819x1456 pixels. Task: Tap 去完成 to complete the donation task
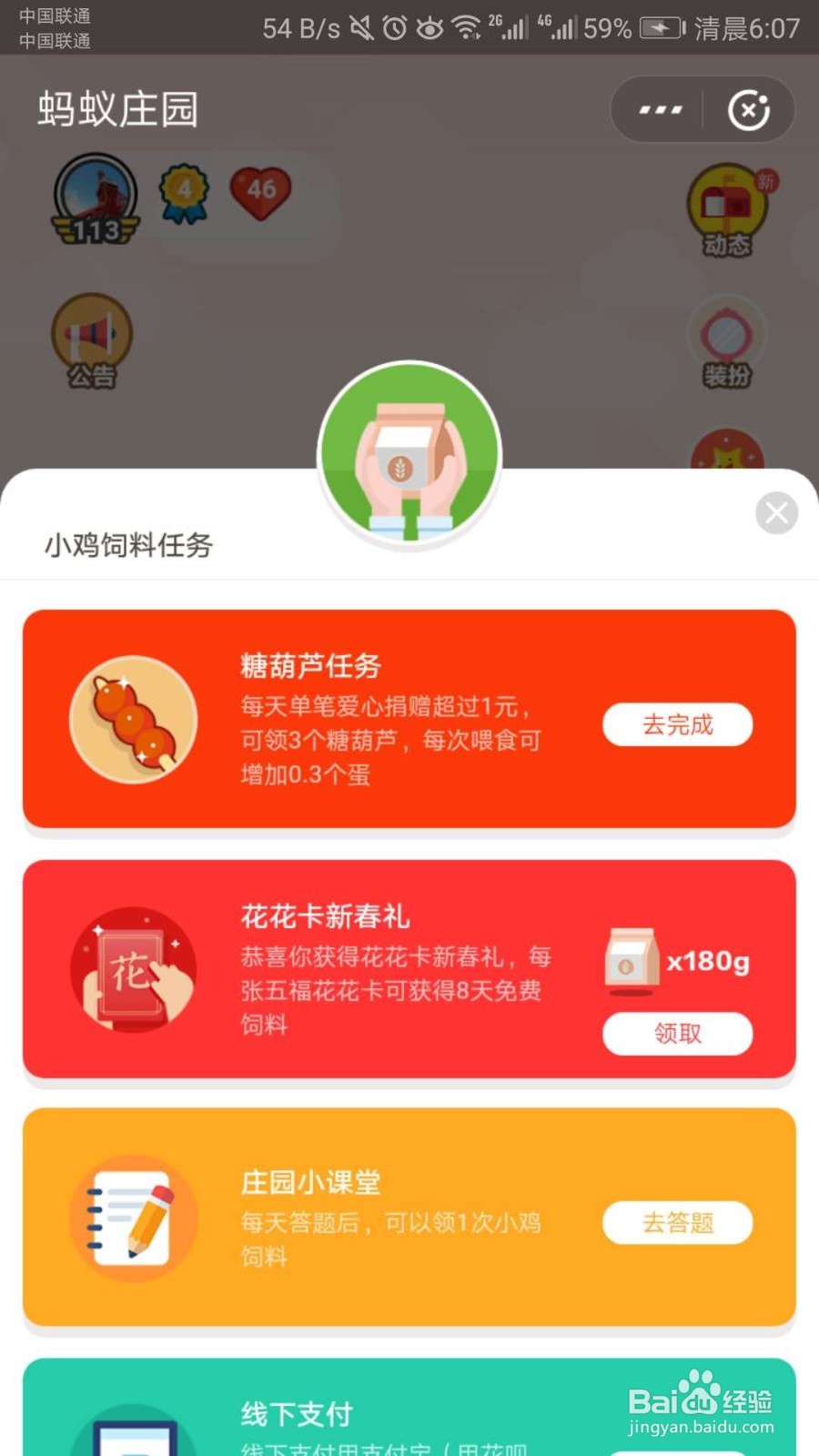[677, 724]
